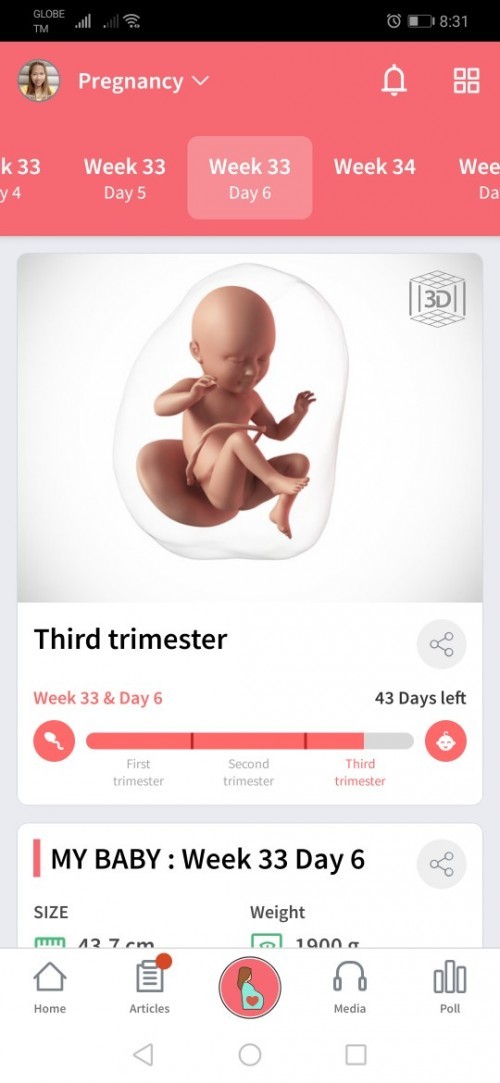This screenshot has height=1083, width=500.
Task: Select Week 34 in the timeline
Action: click(x=375, y=167)
